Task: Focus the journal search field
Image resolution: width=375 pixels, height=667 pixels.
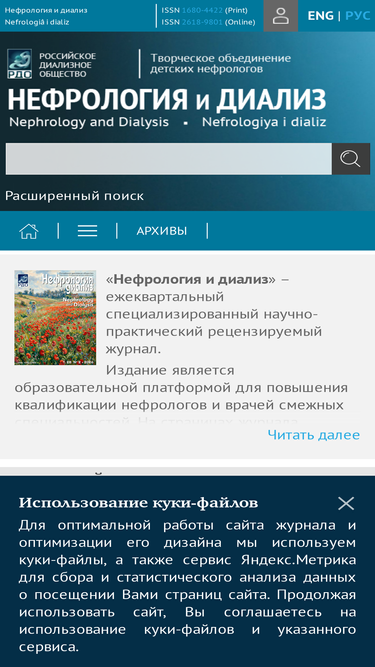Action: point(169,159)
